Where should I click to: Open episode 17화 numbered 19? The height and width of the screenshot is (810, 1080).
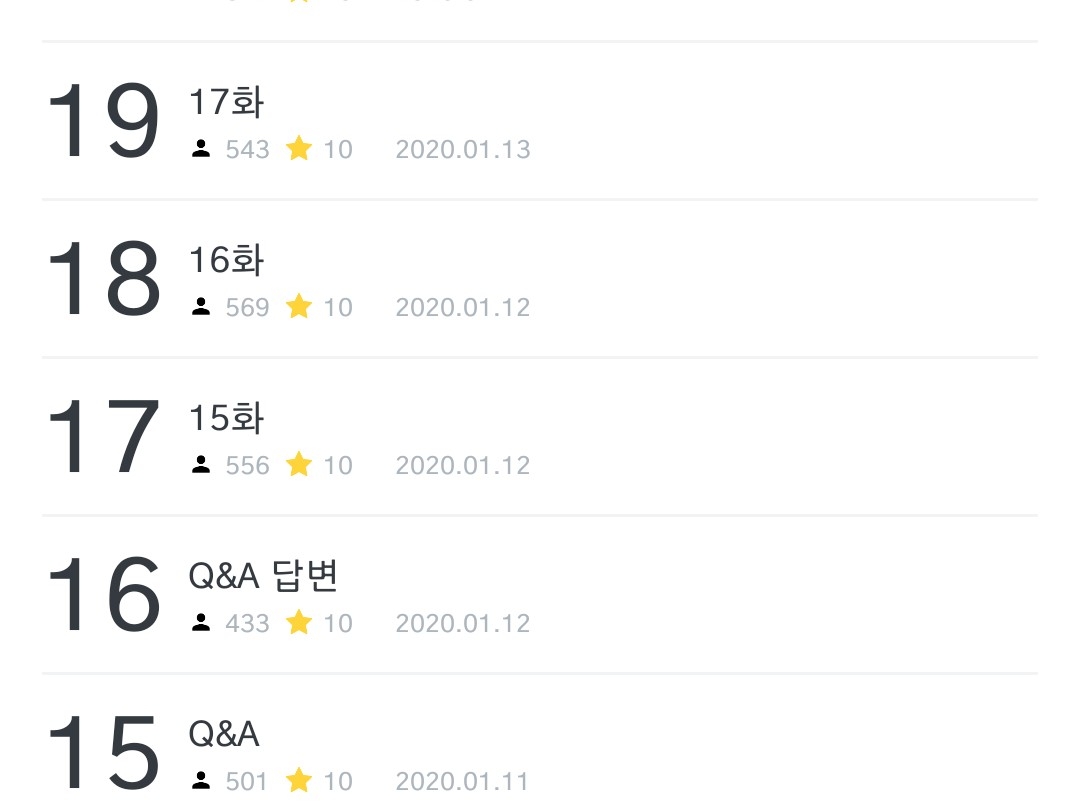pyautogui.click(x=227, y=103)
